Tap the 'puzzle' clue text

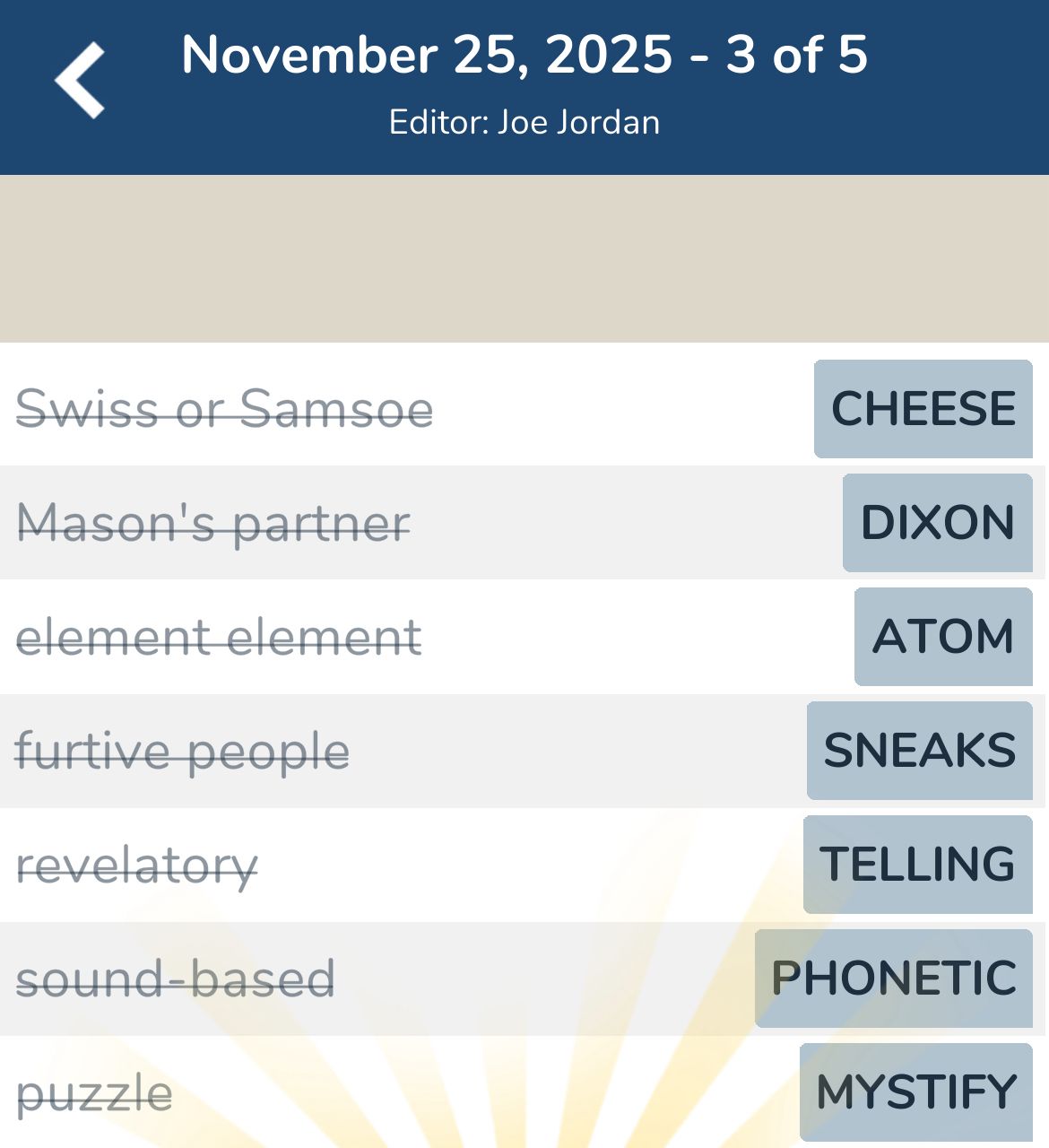coord(97,1091)
